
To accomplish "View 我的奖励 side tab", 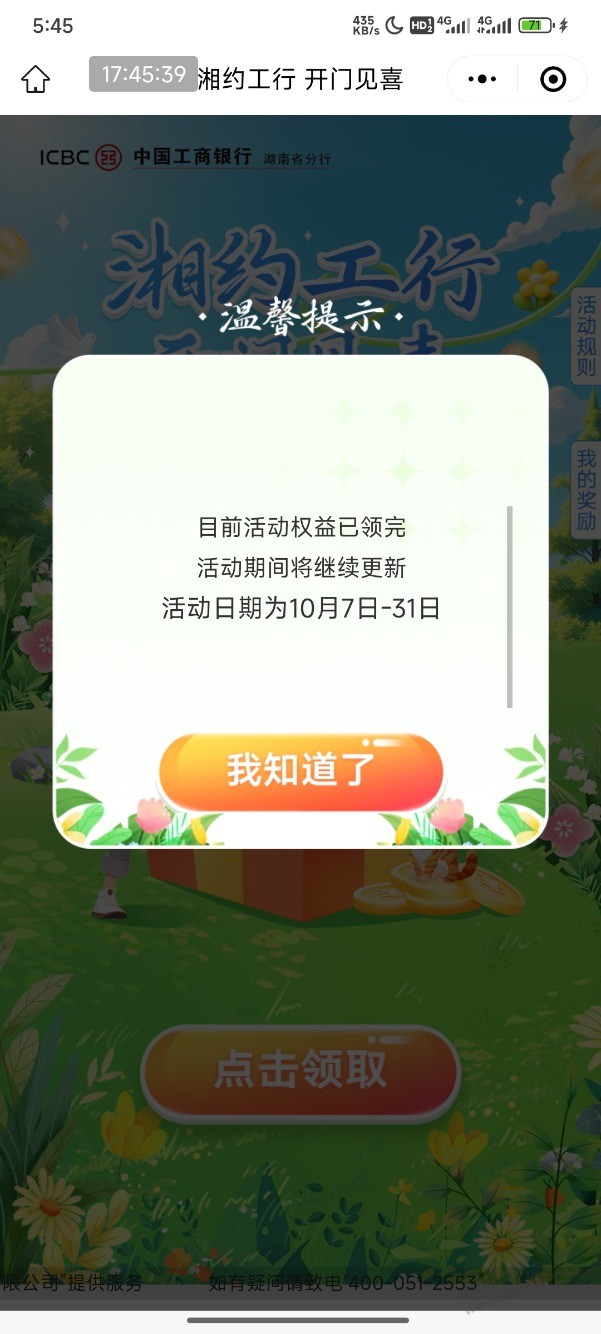I will click(586, 490).
